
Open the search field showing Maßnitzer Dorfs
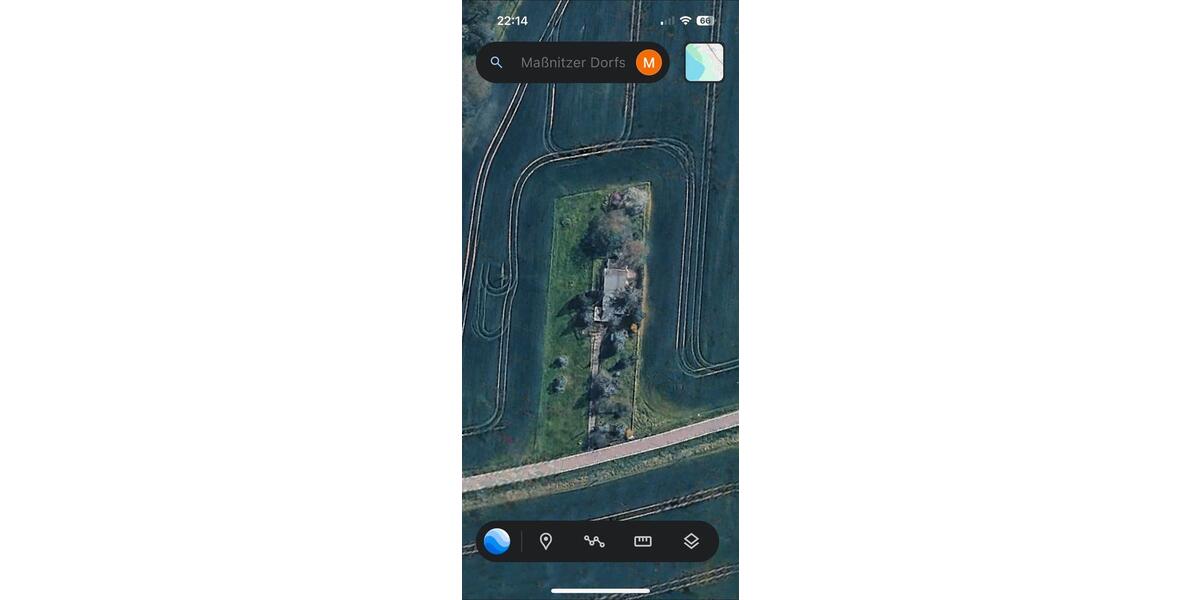(x=572, y=63)
